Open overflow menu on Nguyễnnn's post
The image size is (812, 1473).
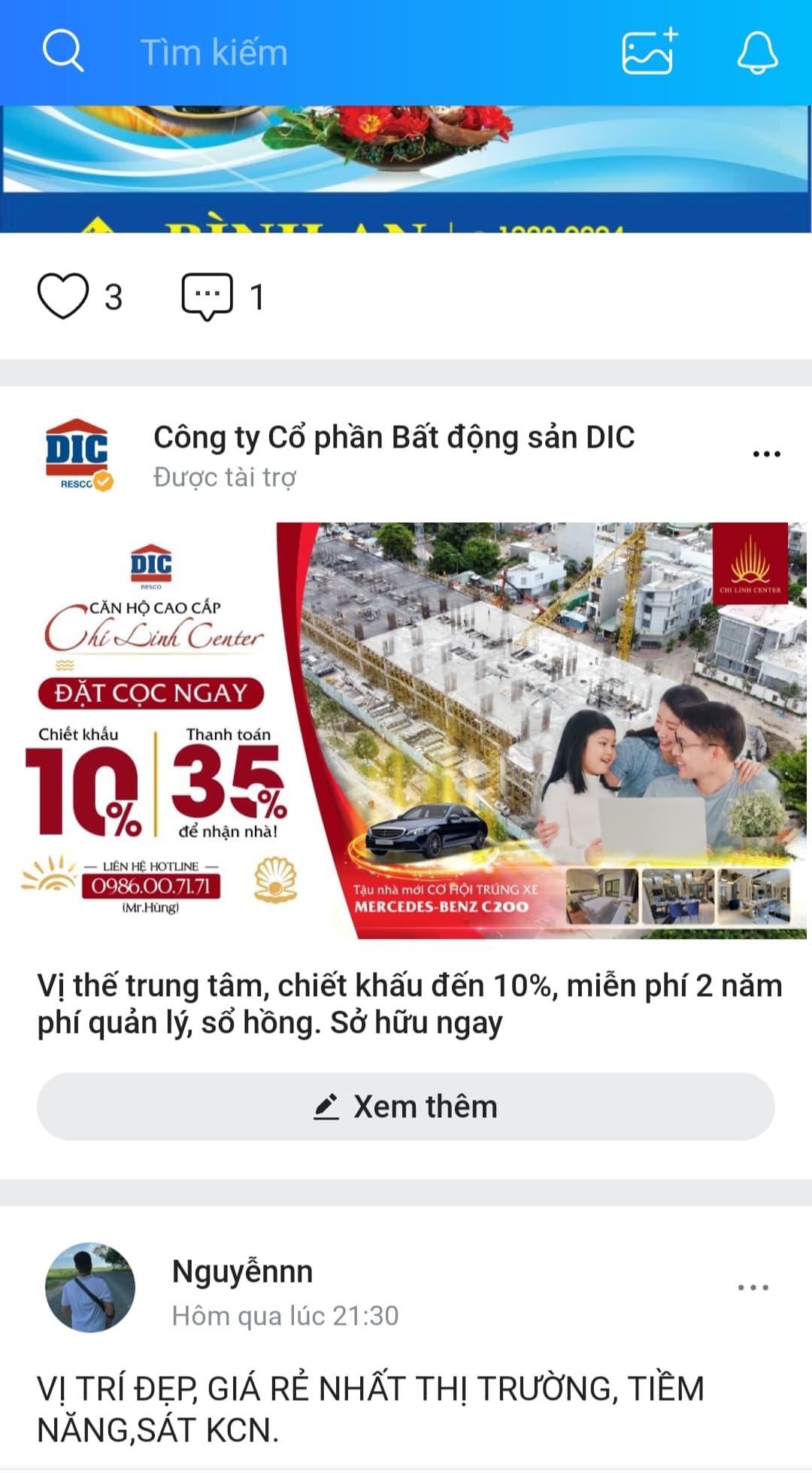pos(753,1287)
